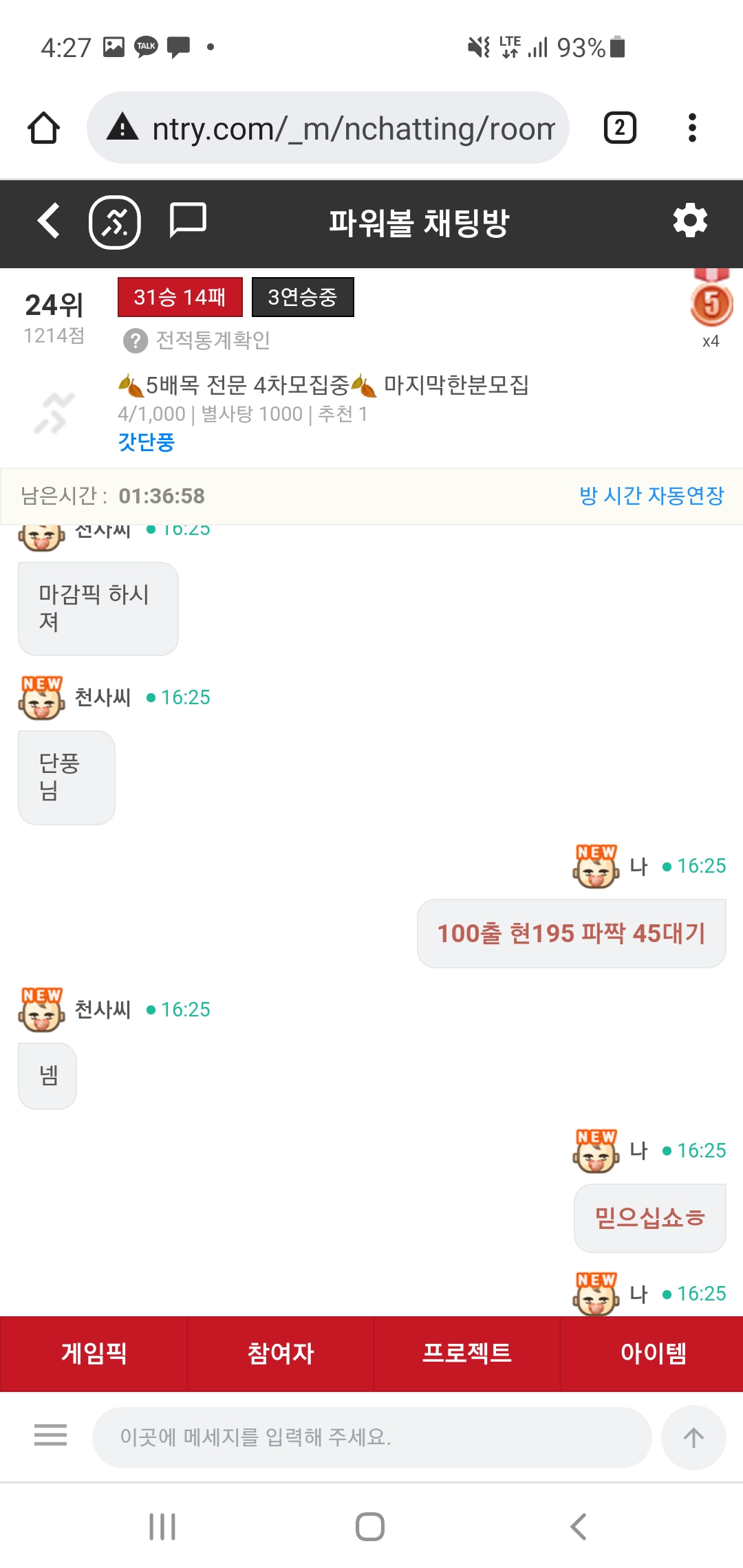This screenshot has height=1568, width=743.
Task: Switch to the 참여자 tab
Action: pyautogui.click(x=281, y=1353)
